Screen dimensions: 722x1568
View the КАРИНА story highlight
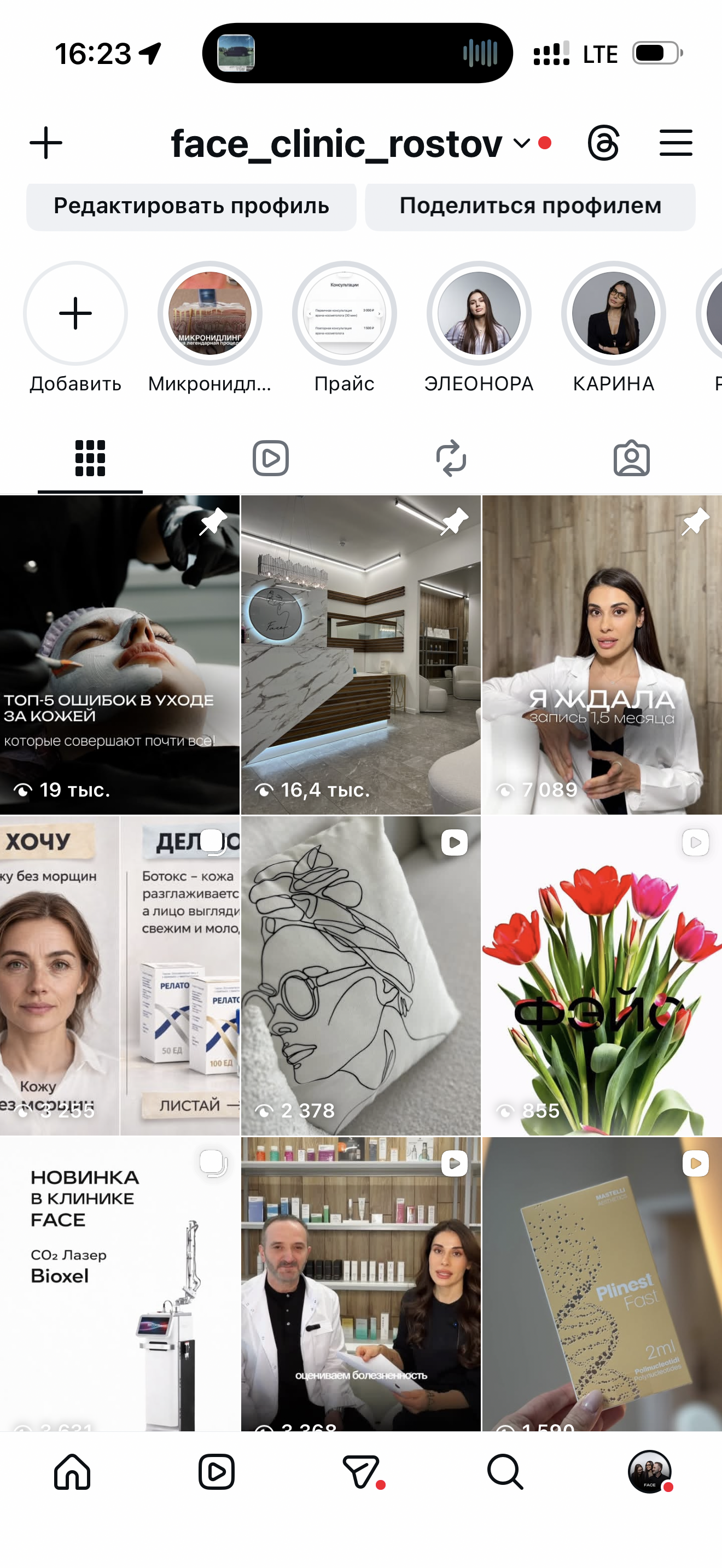point(614,314)
